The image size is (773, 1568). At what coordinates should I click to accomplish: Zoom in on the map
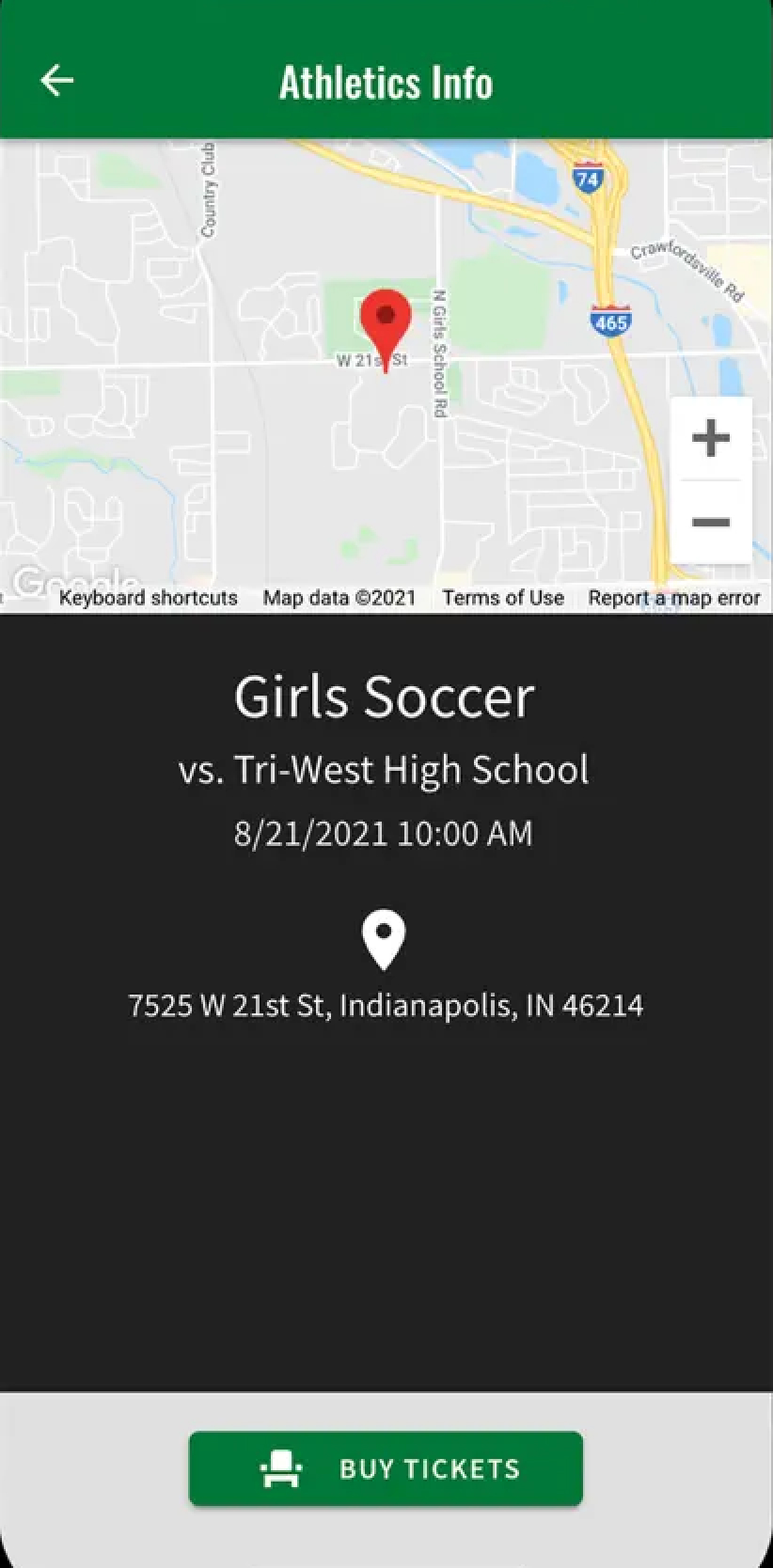click(710, 438)
